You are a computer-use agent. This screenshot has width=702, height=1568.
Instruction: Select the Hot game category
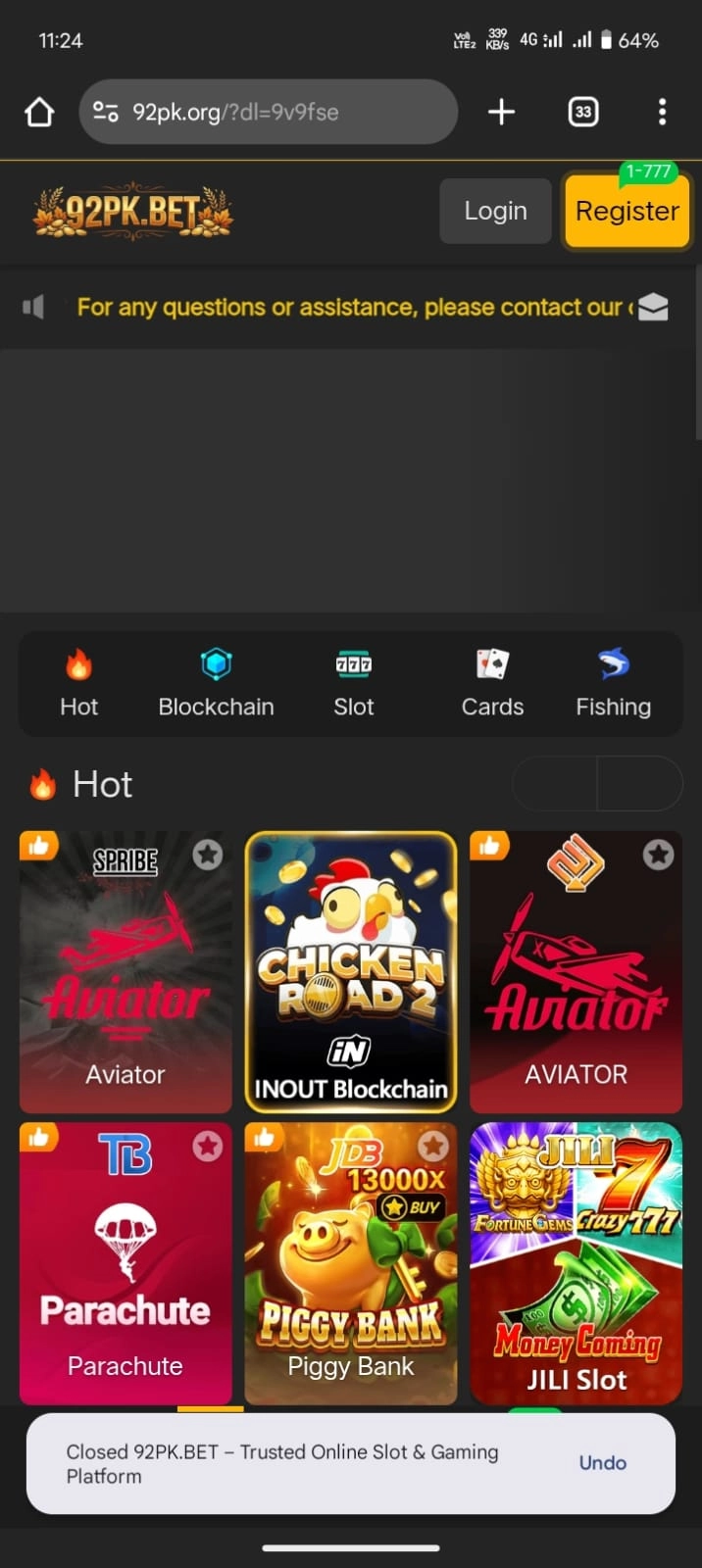(x=78, y=683)
